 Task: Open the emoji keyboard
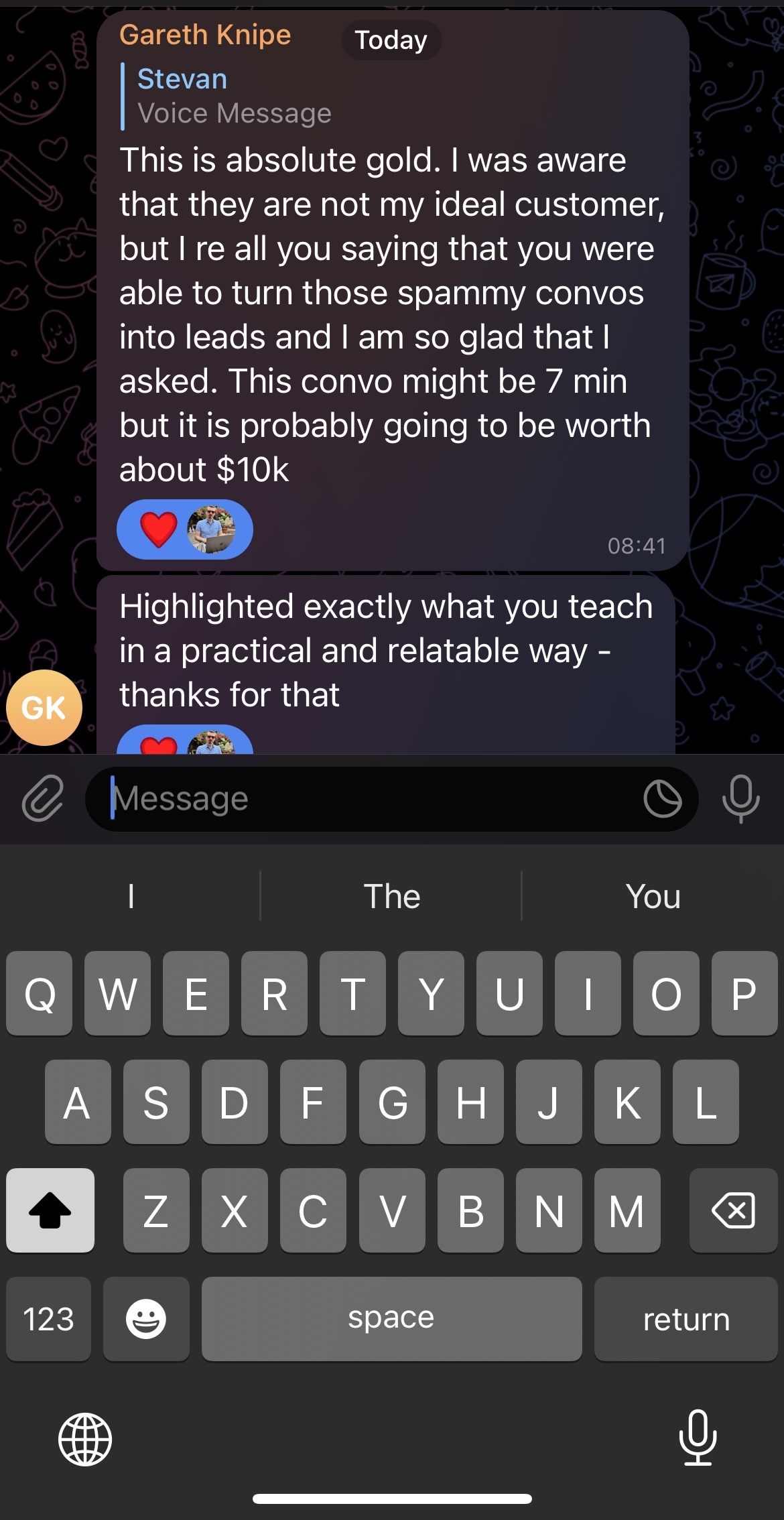[146, 1318]
